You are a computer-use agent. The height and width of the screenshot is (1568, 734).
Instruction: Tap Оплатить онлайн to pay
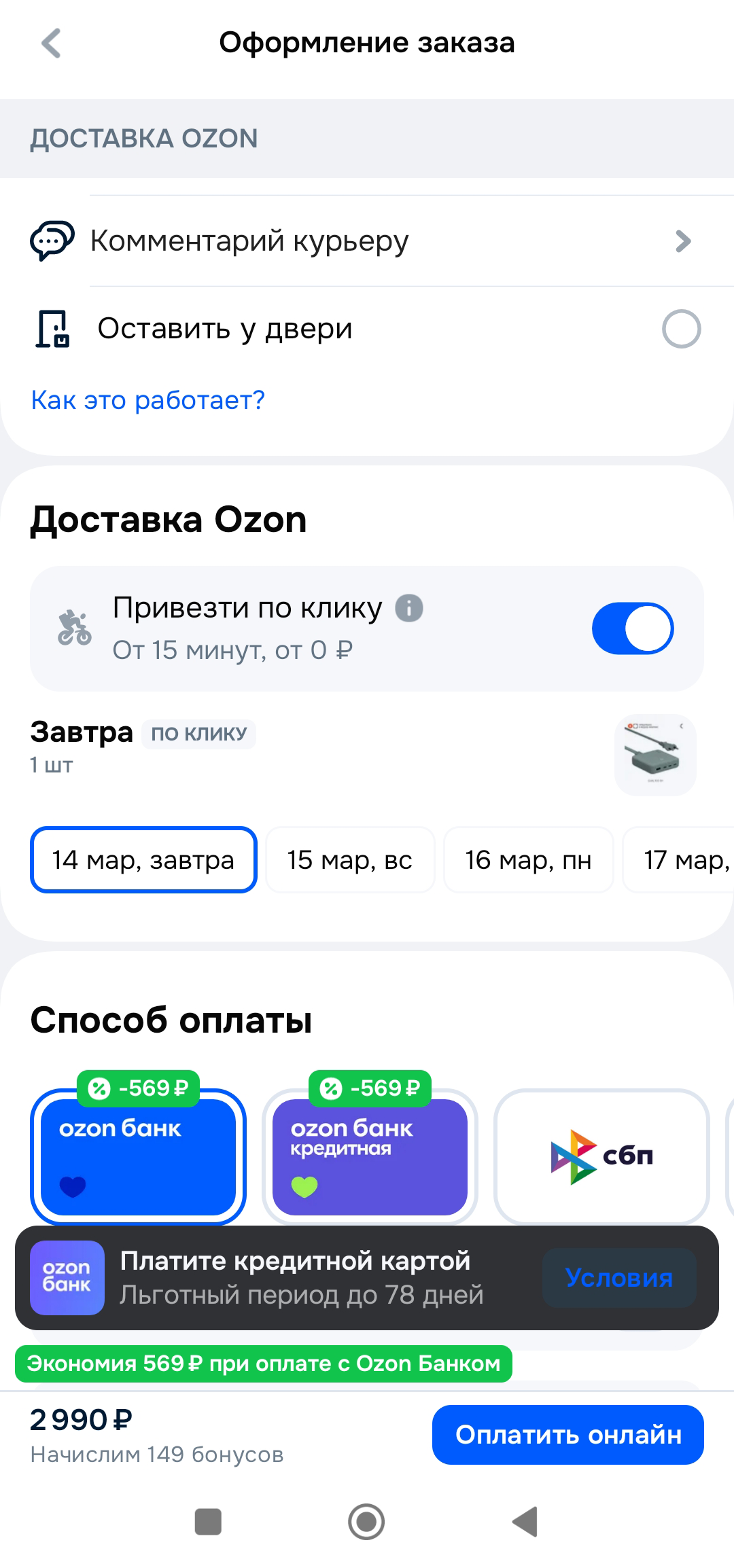click(567, 1435)
